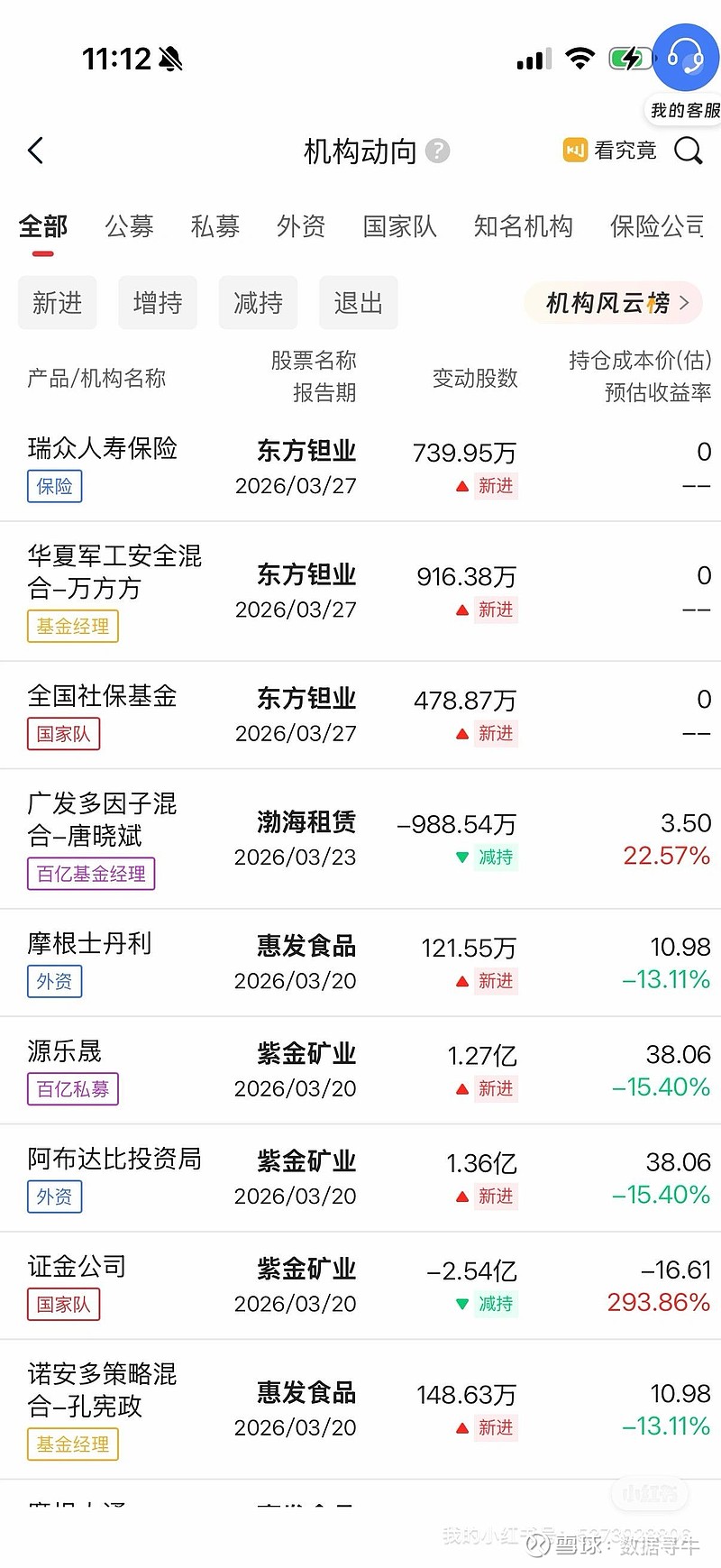Switch to the 知名机构 tab
721x1568 pixels.
click(x=523, y=226)
